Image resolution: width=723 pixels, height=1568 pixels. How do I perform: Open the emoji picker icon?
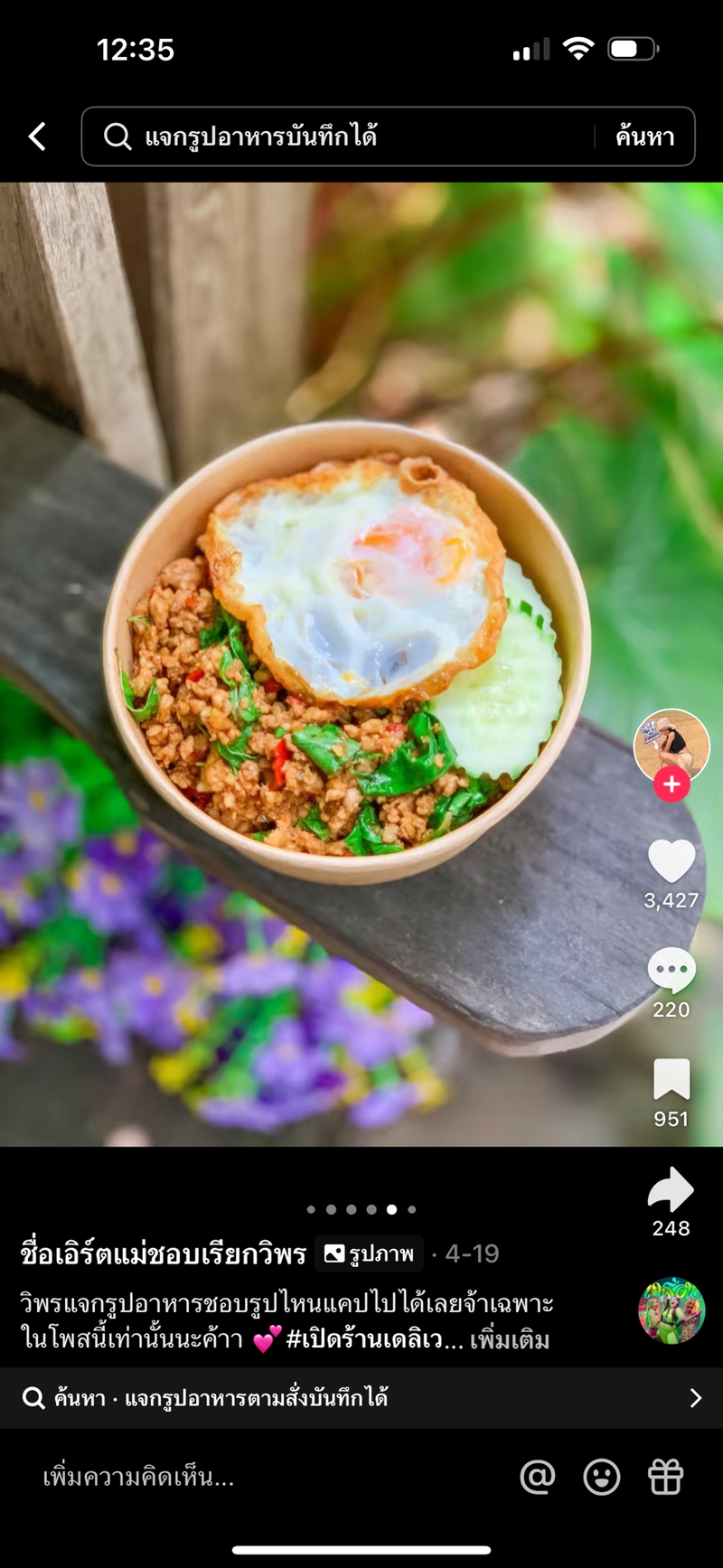pyautogui.click(x=602, y=1478)
